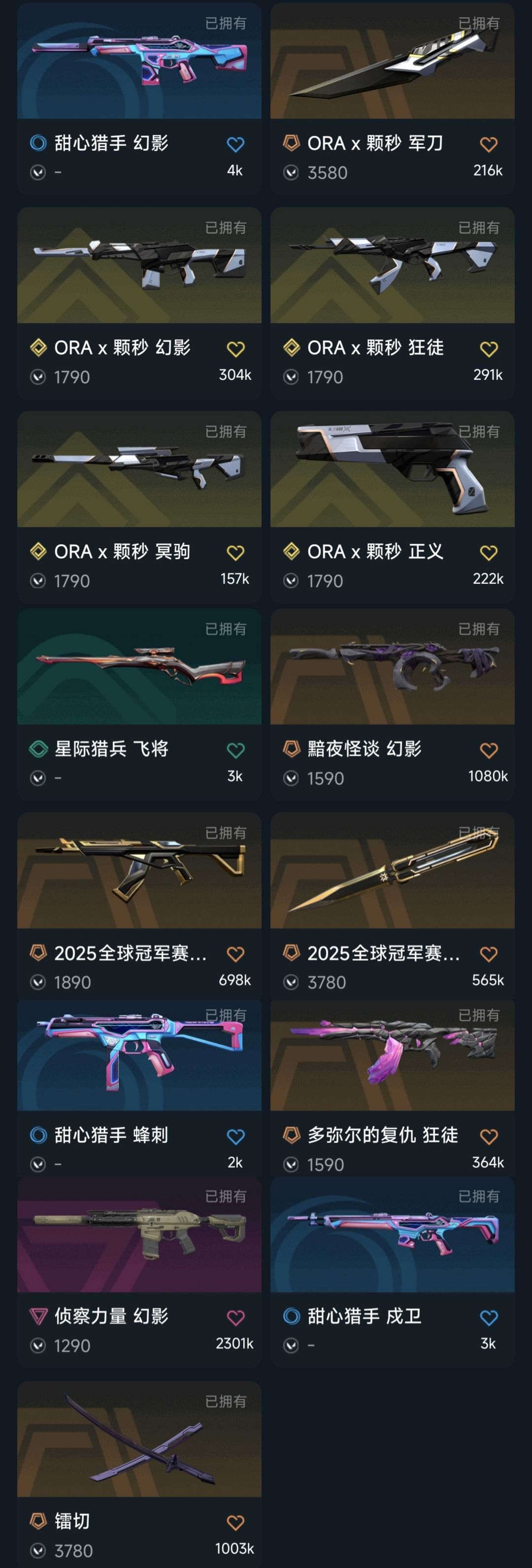View the 甜心猎手 蜂刺 skin card

pyautogui.click(x=139, y=1056)
